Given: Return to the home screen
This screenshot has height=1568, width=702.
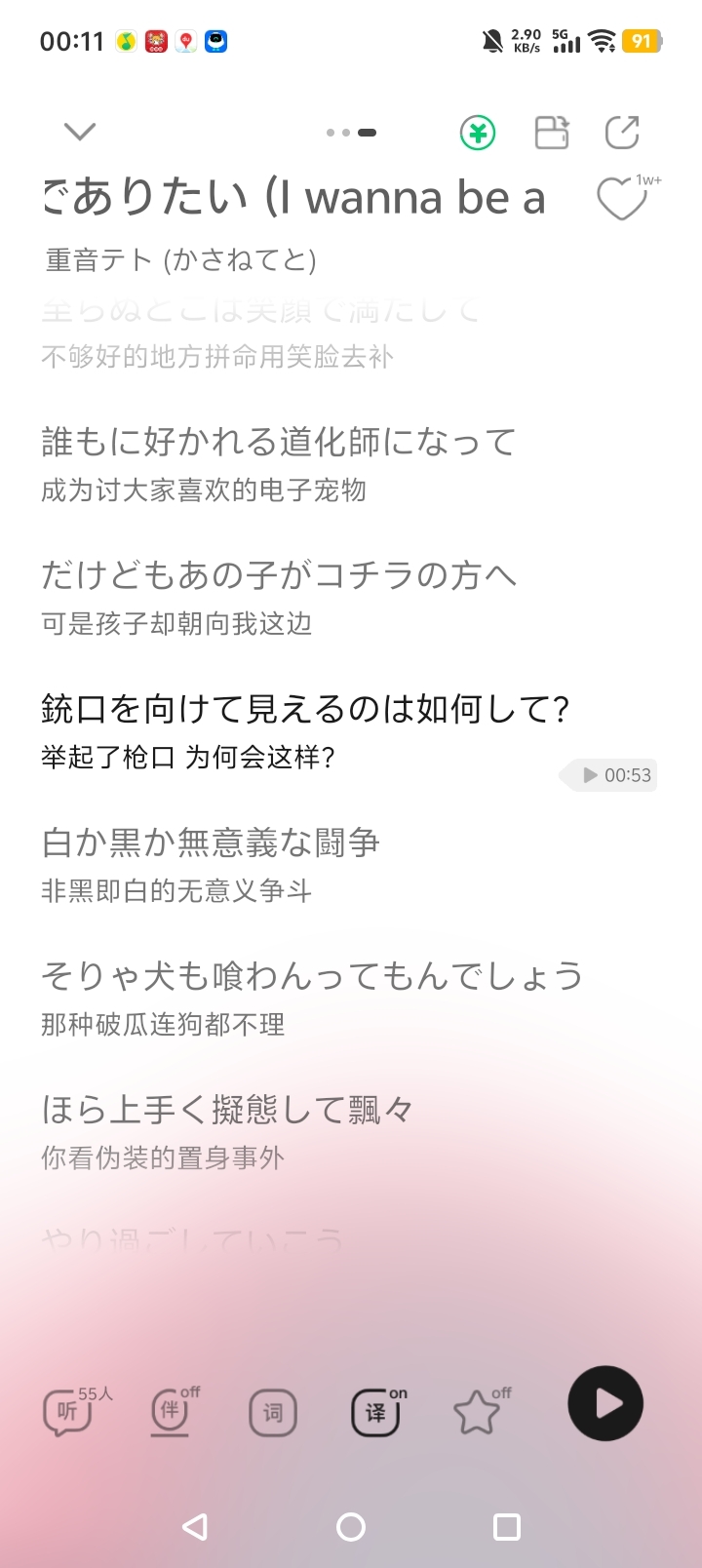Looking at the screenshot, I should click(x=351, y=1526).
